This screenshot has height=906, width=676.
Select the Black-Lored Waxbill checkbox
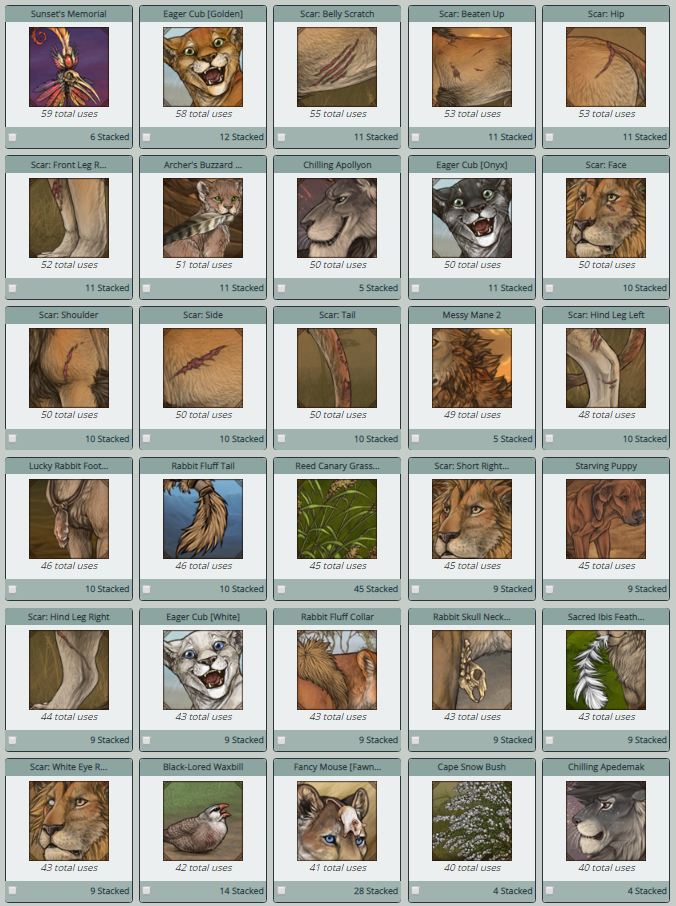pos(147,891)
